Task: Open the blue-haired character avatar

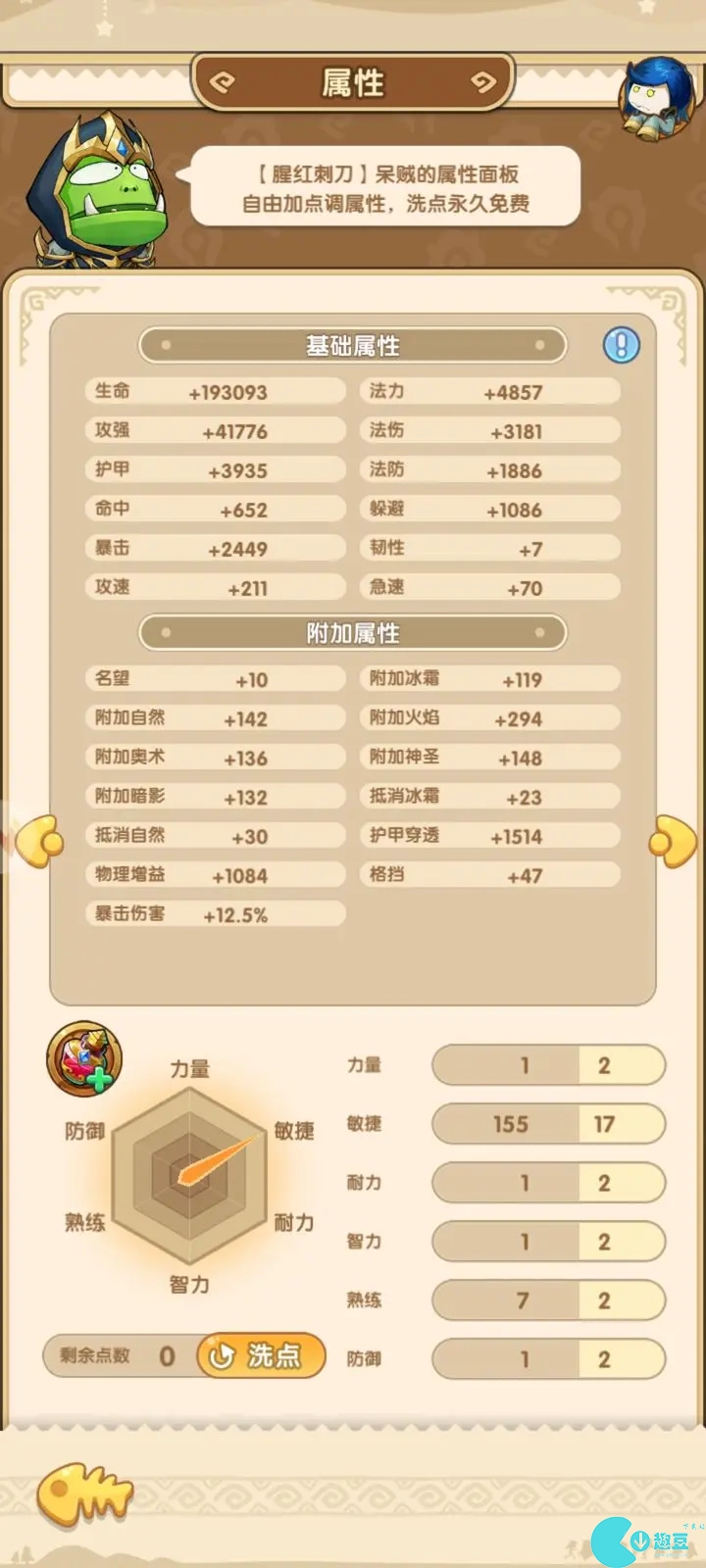Action: click(x=656, y=98)
